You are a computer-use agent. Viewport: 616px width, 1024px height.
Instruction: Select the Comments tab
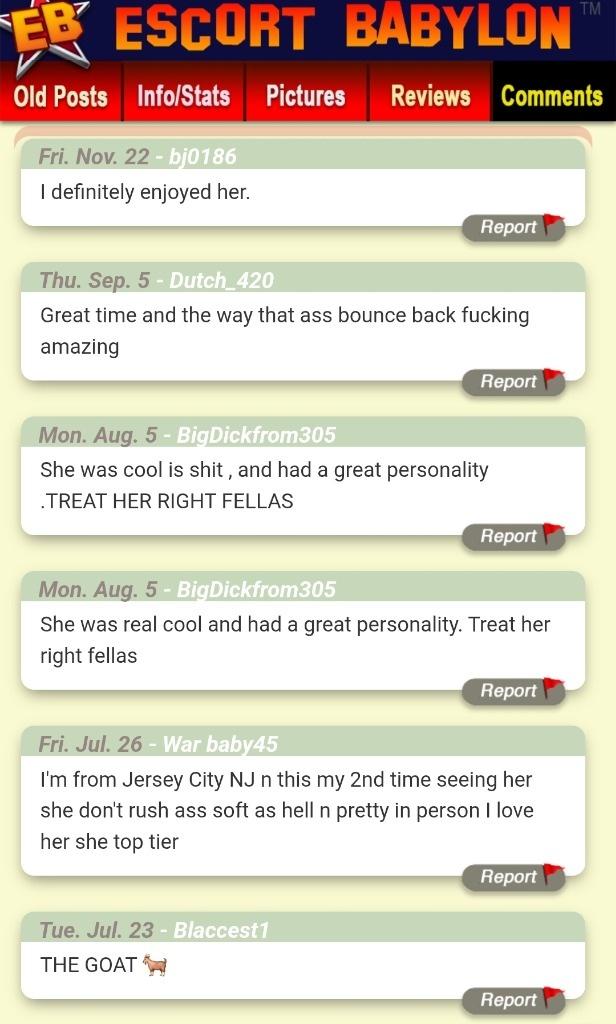(552, 96)
